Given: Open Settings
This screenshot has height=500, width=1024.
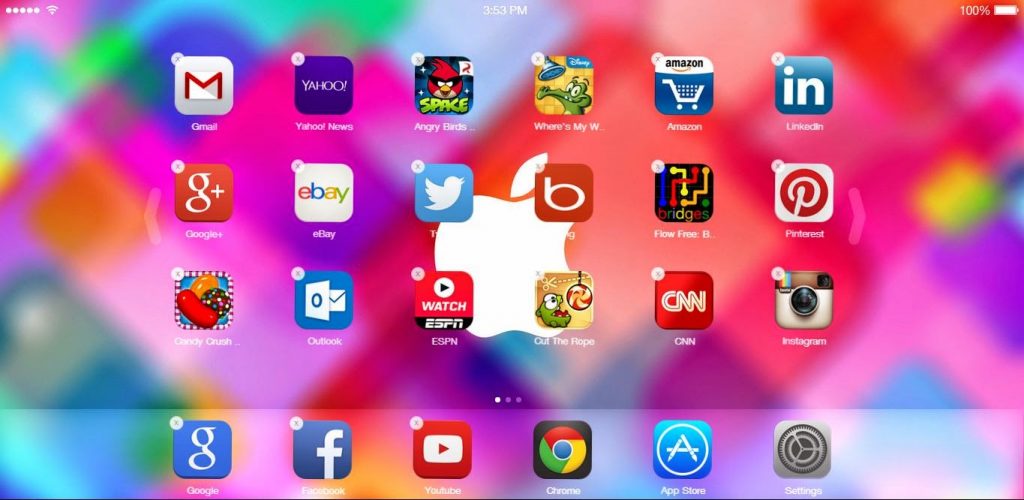Looking at the screenshot, I should click(802, 450).
